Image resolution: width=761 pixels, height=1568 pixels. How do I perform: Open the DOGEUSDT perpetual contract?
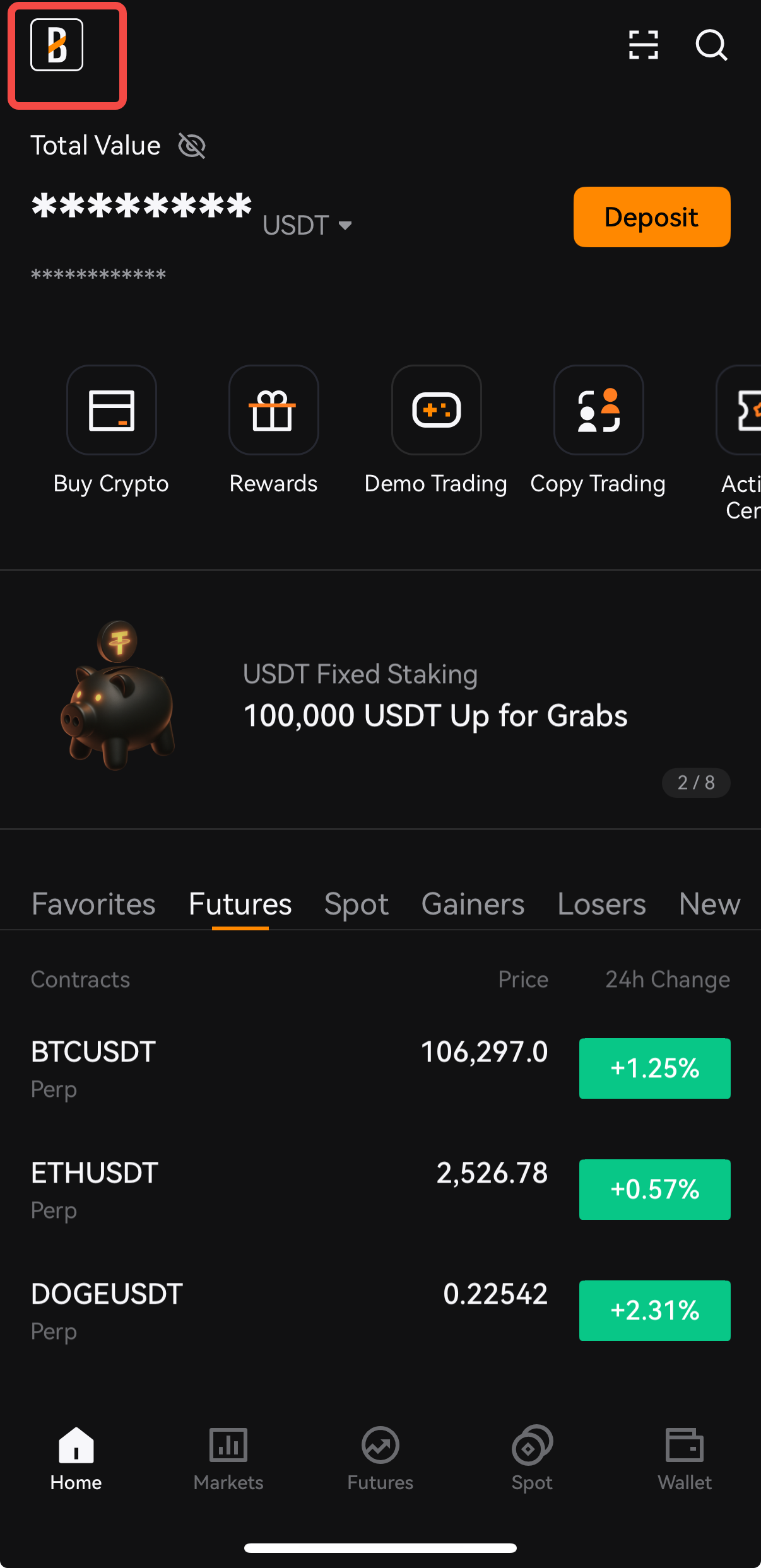point(380,1311)
